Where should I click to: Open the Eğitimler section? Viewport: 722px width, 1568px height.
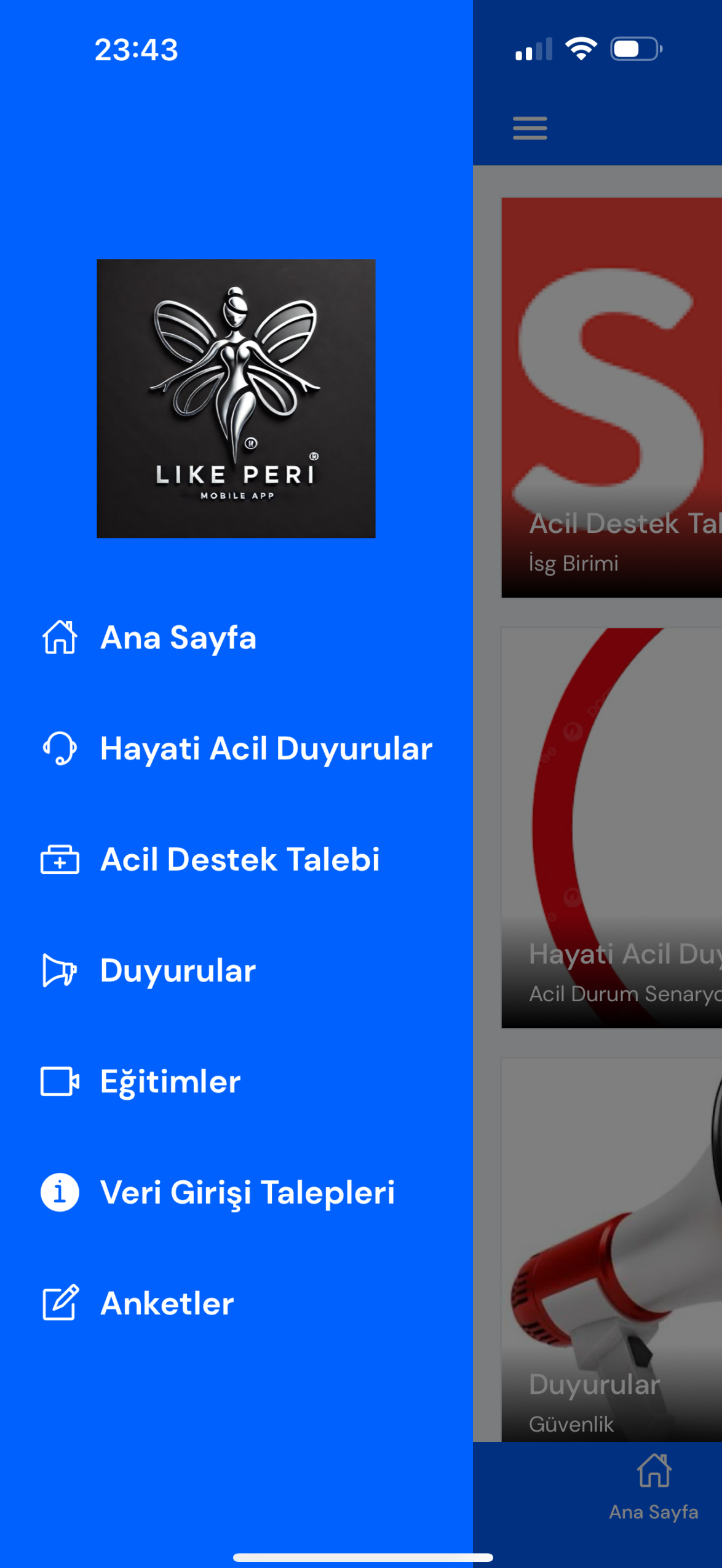click(170, 1082)
